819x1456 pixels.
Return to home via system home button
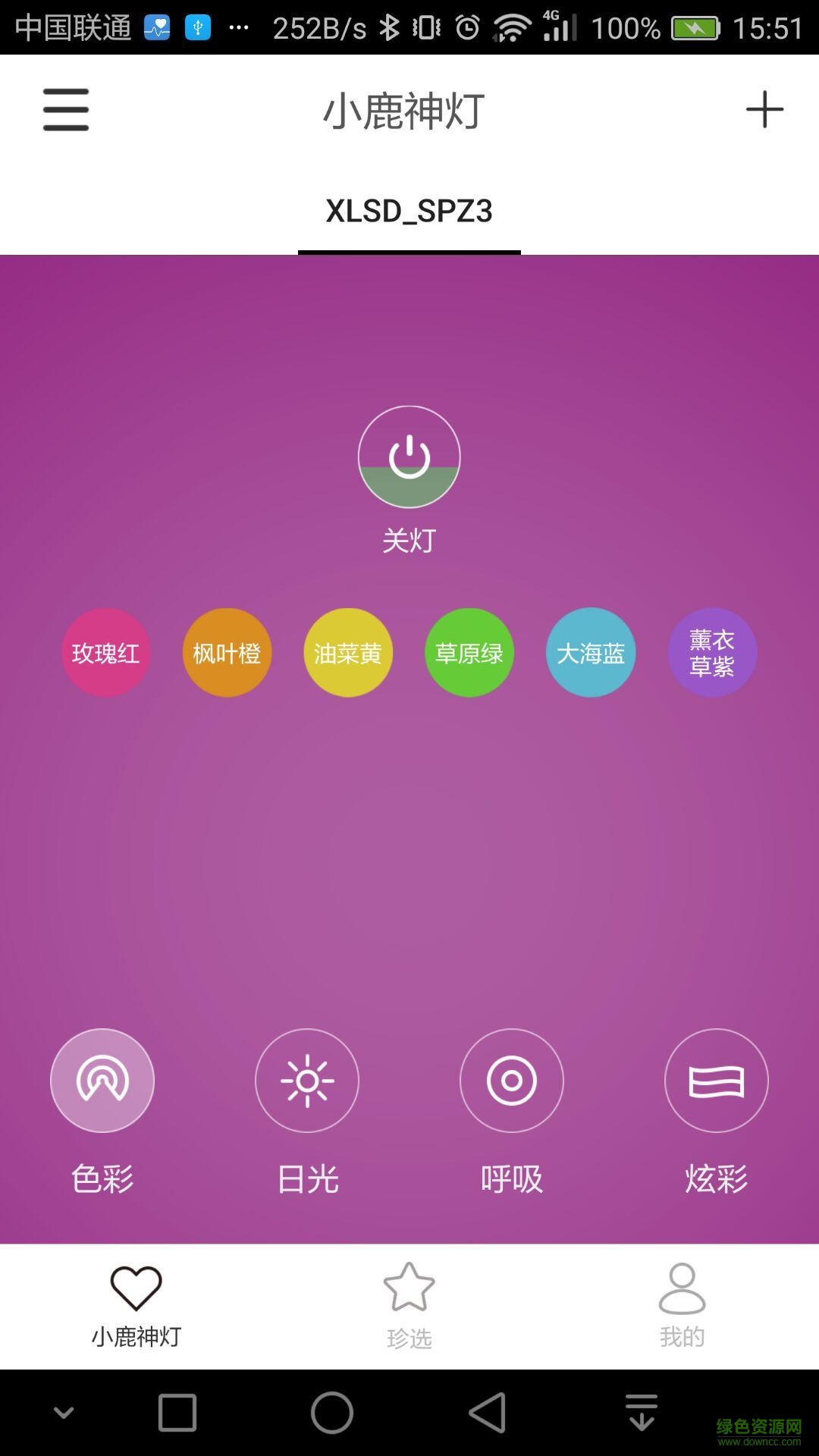[332, 1412]
